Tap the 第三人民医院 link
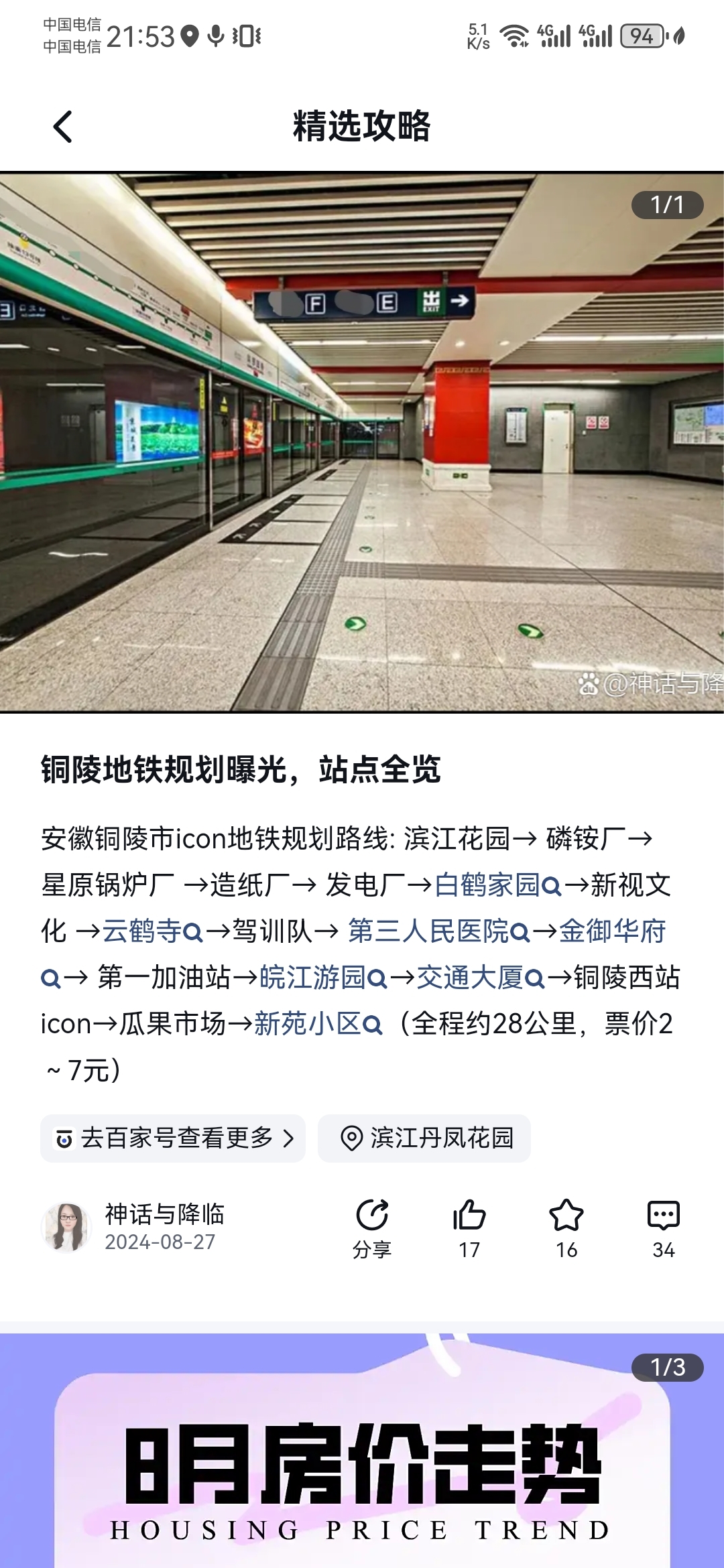This screenshot has width=724, height=1568. (x=438, y=931)
